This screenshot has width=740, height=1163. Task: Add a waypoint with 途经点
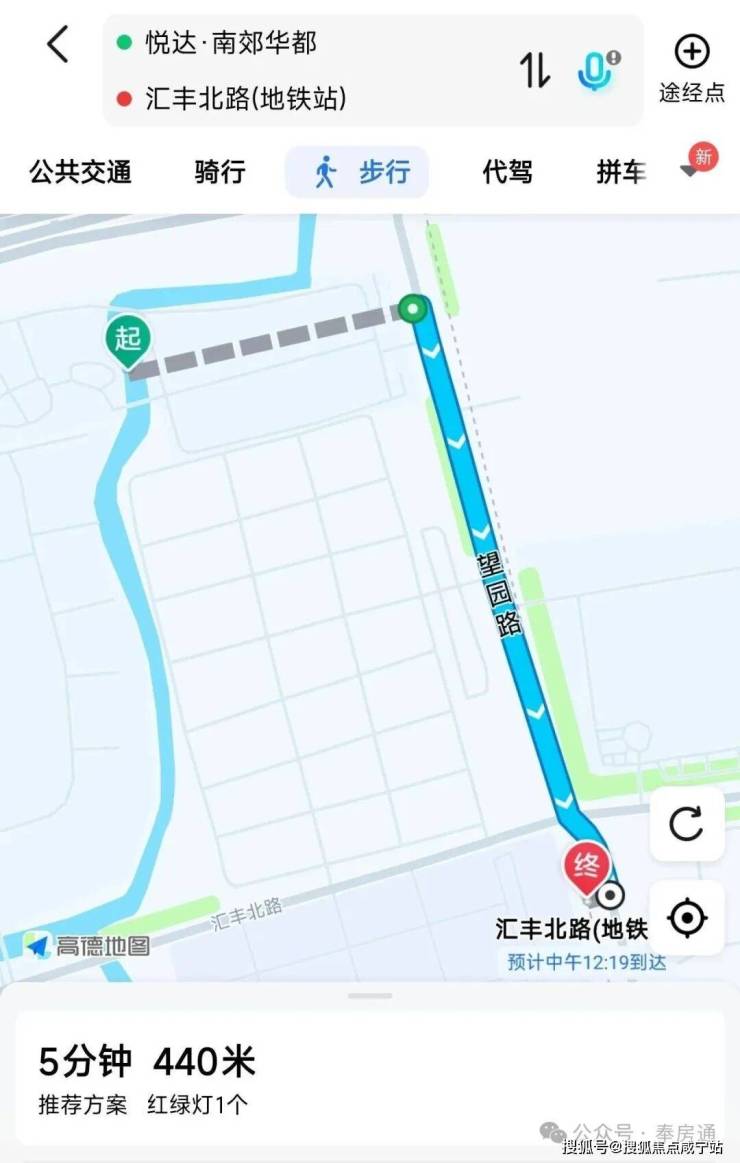pos(691,68)
